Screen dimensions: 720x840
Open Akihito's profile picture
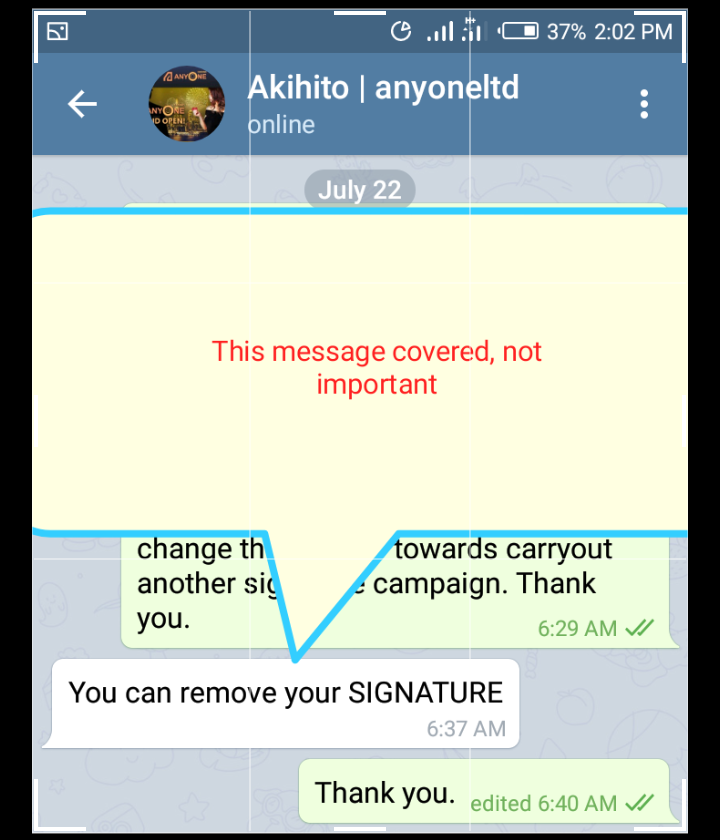point(186,104)
